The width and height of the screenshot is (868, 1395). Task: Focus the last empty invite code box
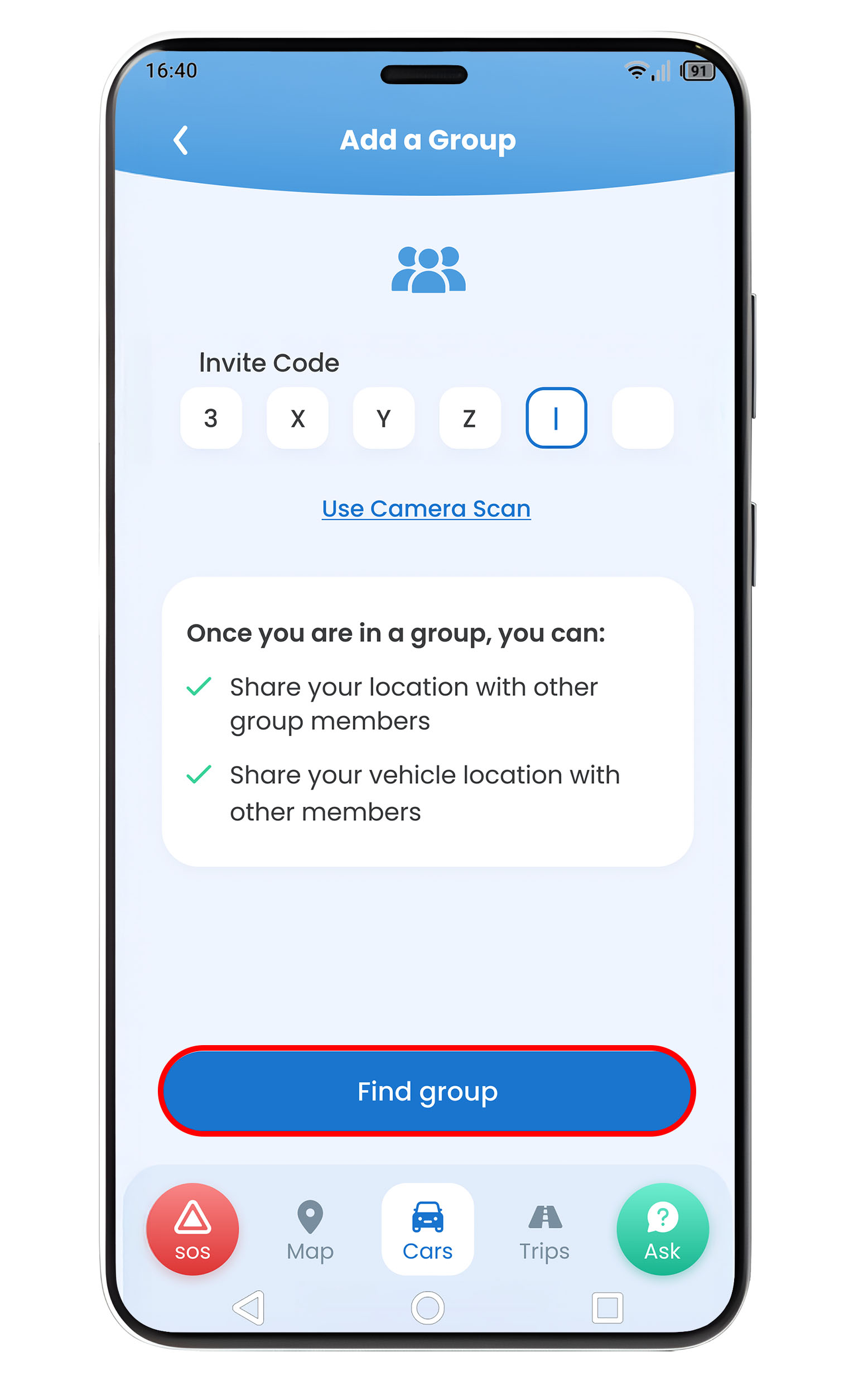(x=643, y=418)
